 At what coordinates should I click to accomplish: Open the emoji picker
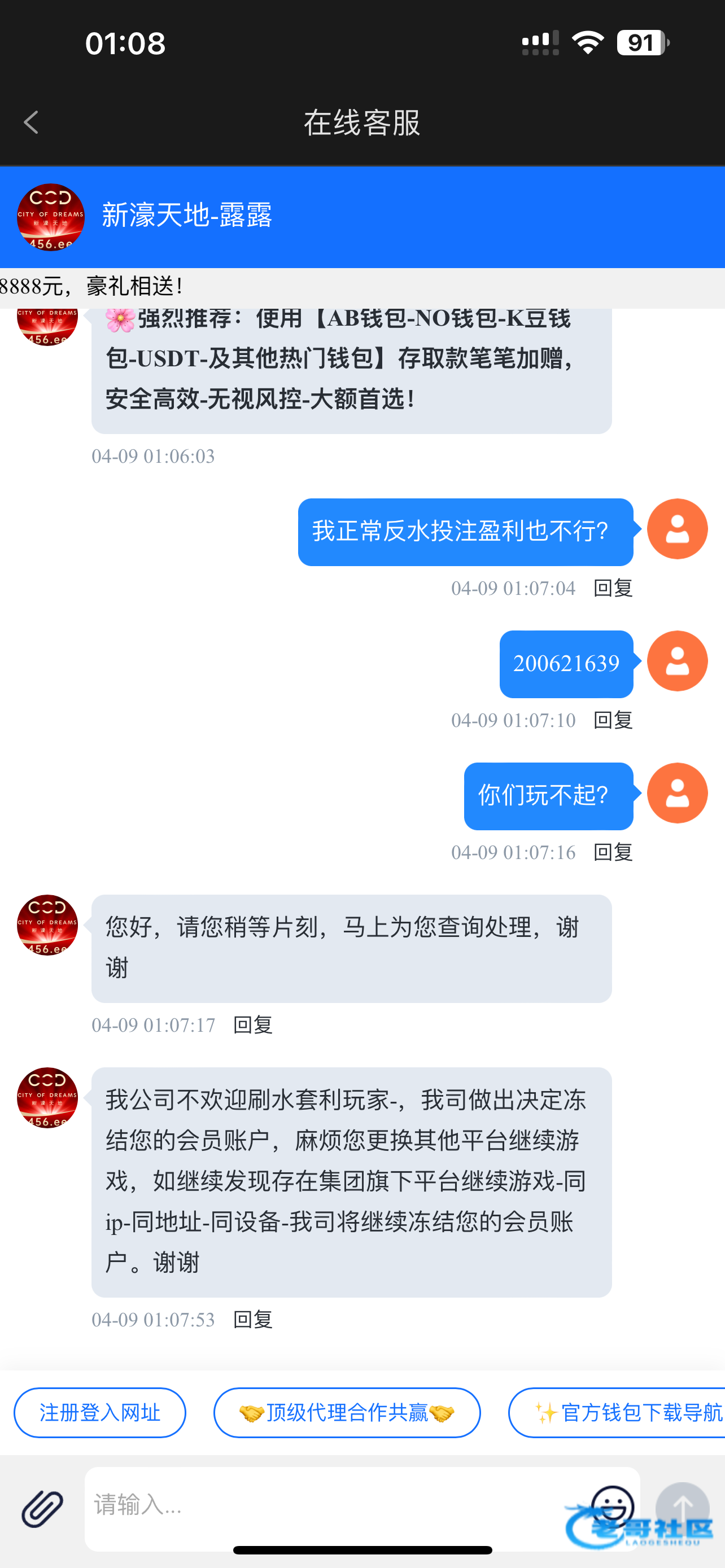pos(613,1505)
